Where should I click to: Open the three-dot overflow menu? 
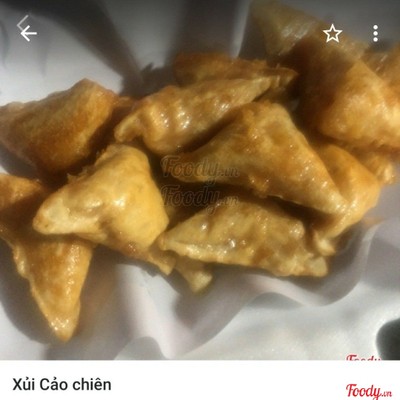pos(375,33)
